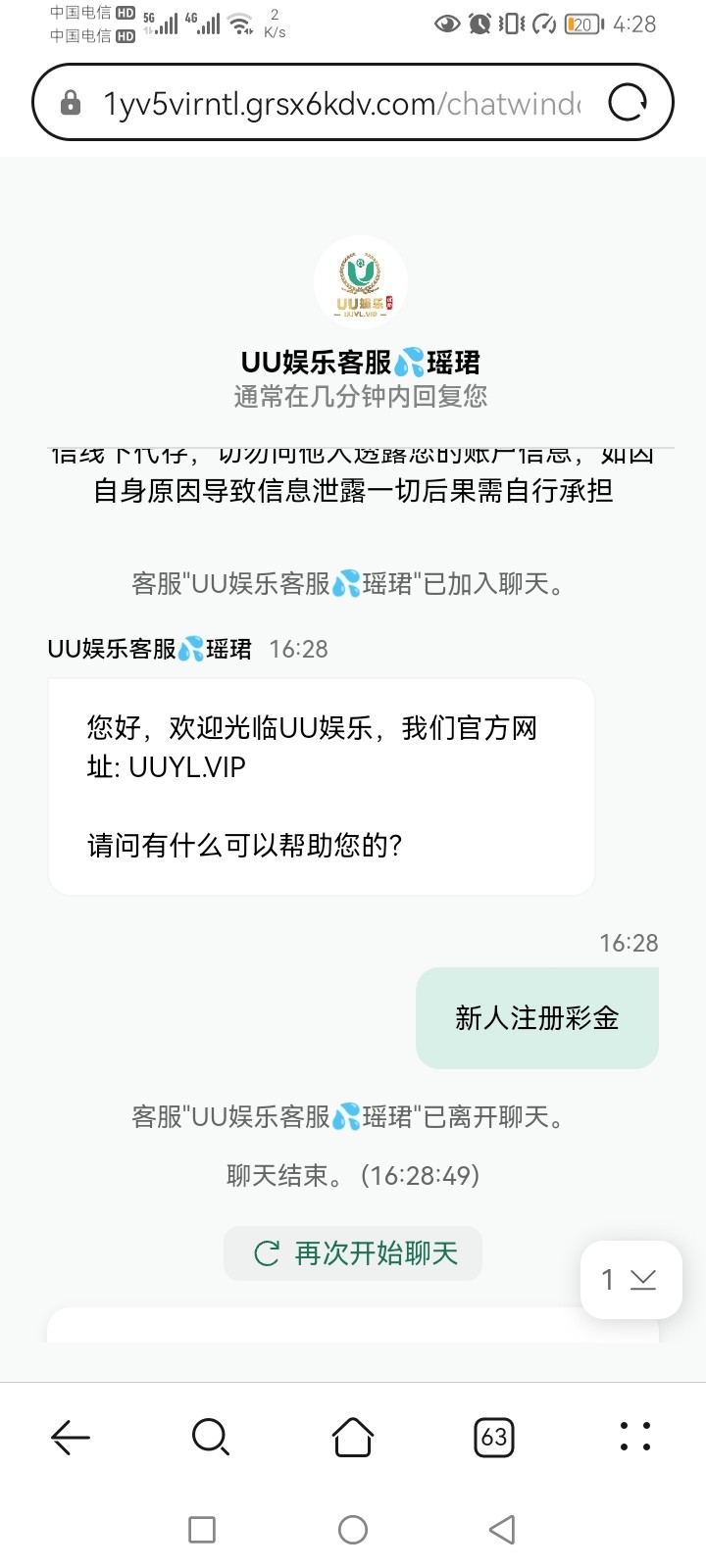Open browser search from the bottom toolbar
This screenshot has width=706, height=1568.
coord(211,1437)
